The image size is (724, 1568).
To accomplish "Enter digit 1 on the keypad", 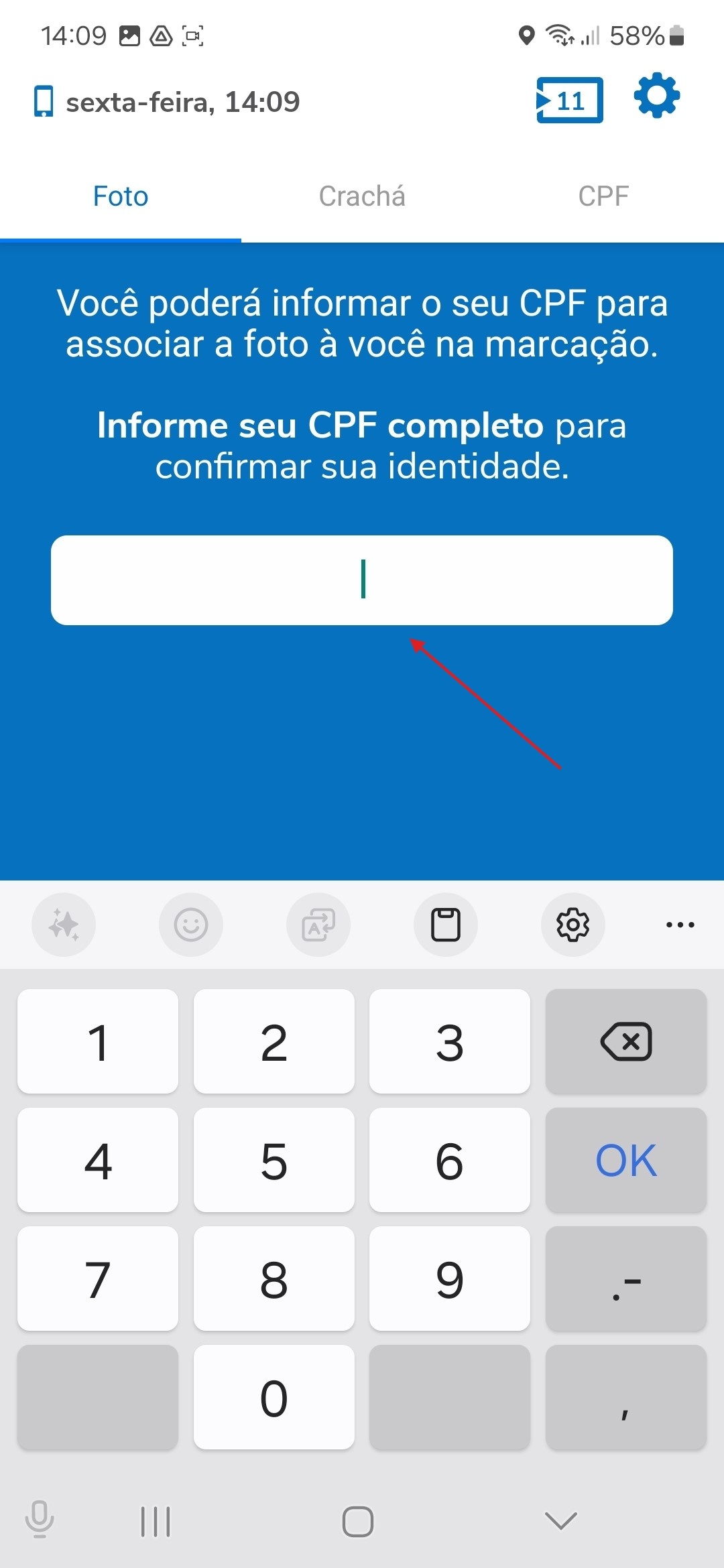I will click(x=98, y=1041).
